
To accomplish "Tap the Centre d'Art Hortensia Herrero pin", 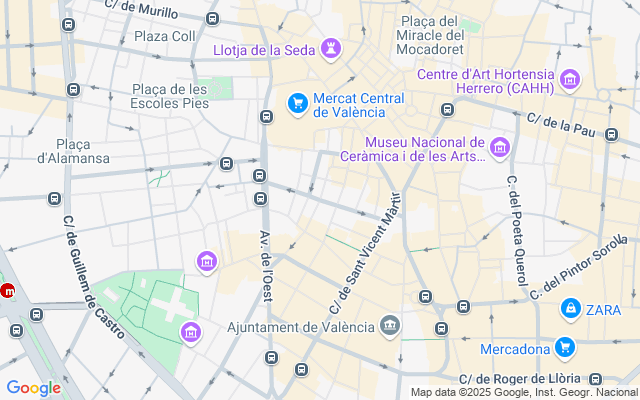I will click(571, 79).
